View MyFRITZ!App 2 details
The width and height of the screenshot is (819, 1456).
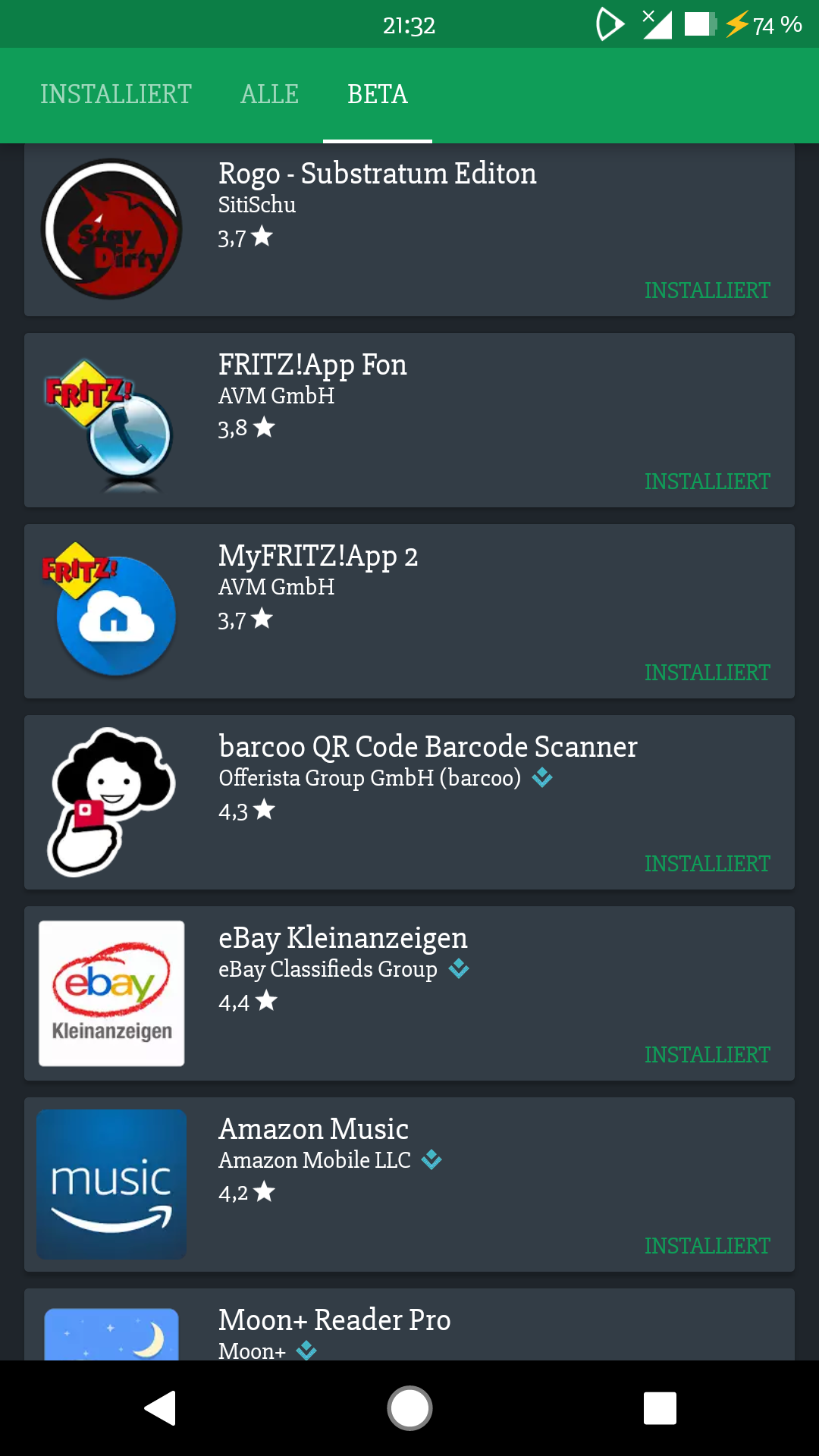click(409, 611)
